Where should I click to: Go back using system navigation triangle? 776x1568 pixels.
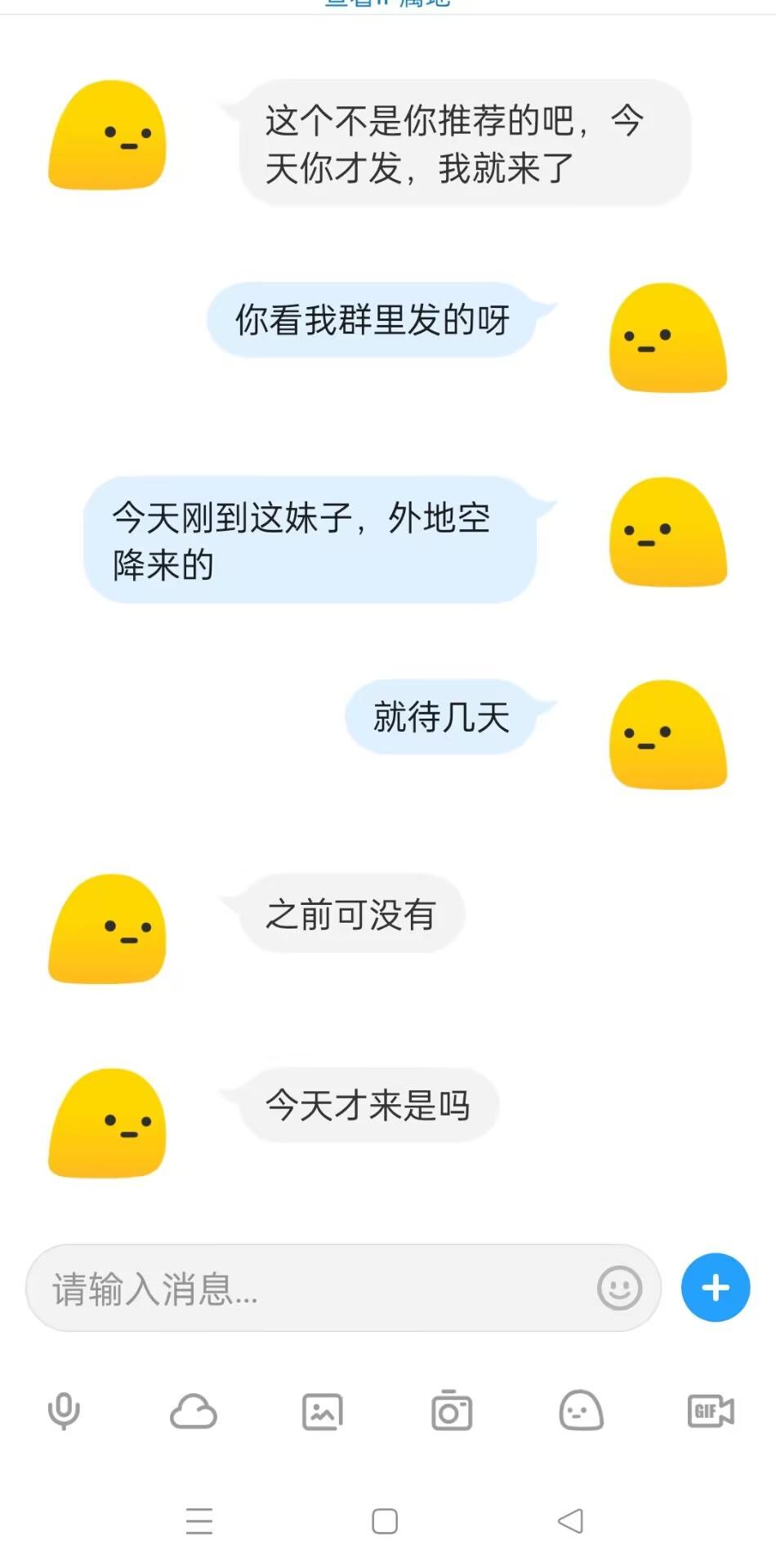coord(571,1521)
